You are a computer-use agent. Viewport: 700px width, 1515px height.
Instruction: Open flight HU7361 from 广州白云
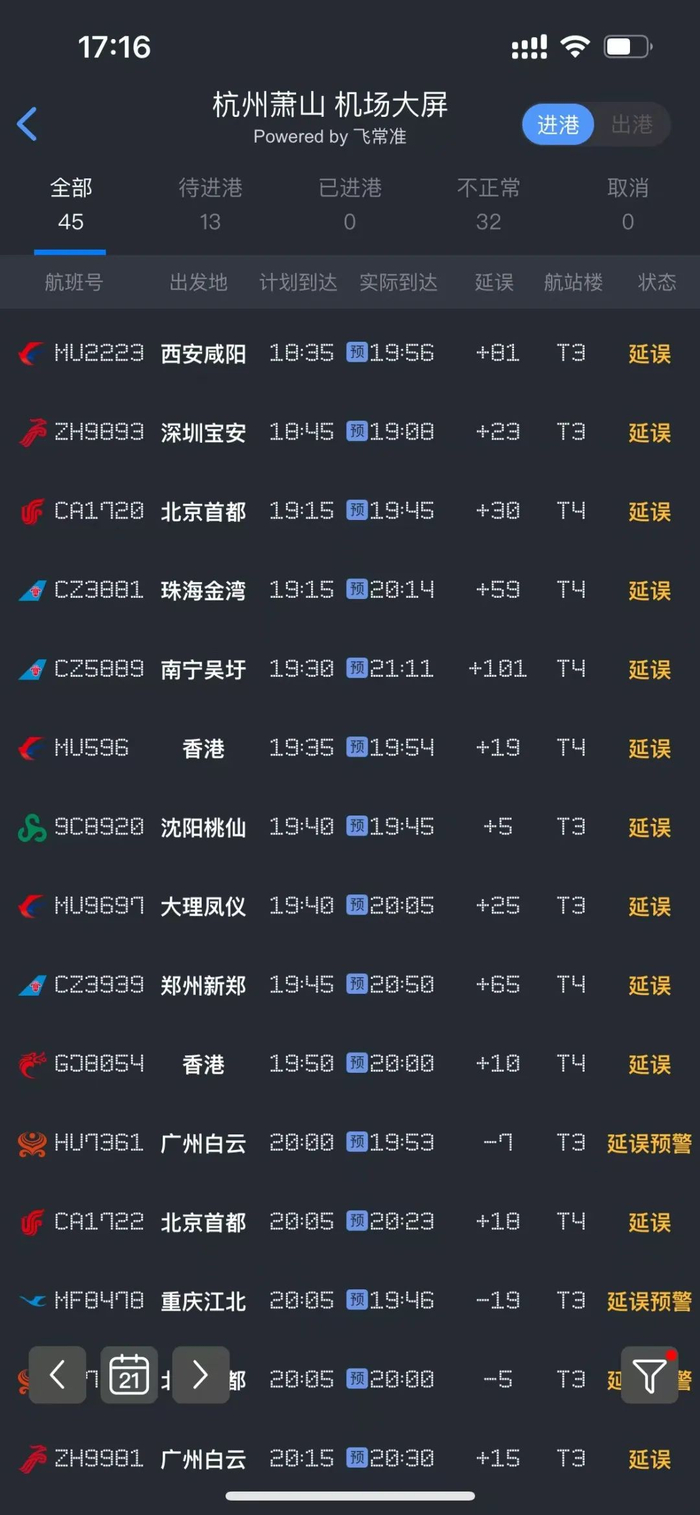(350, 1143)
